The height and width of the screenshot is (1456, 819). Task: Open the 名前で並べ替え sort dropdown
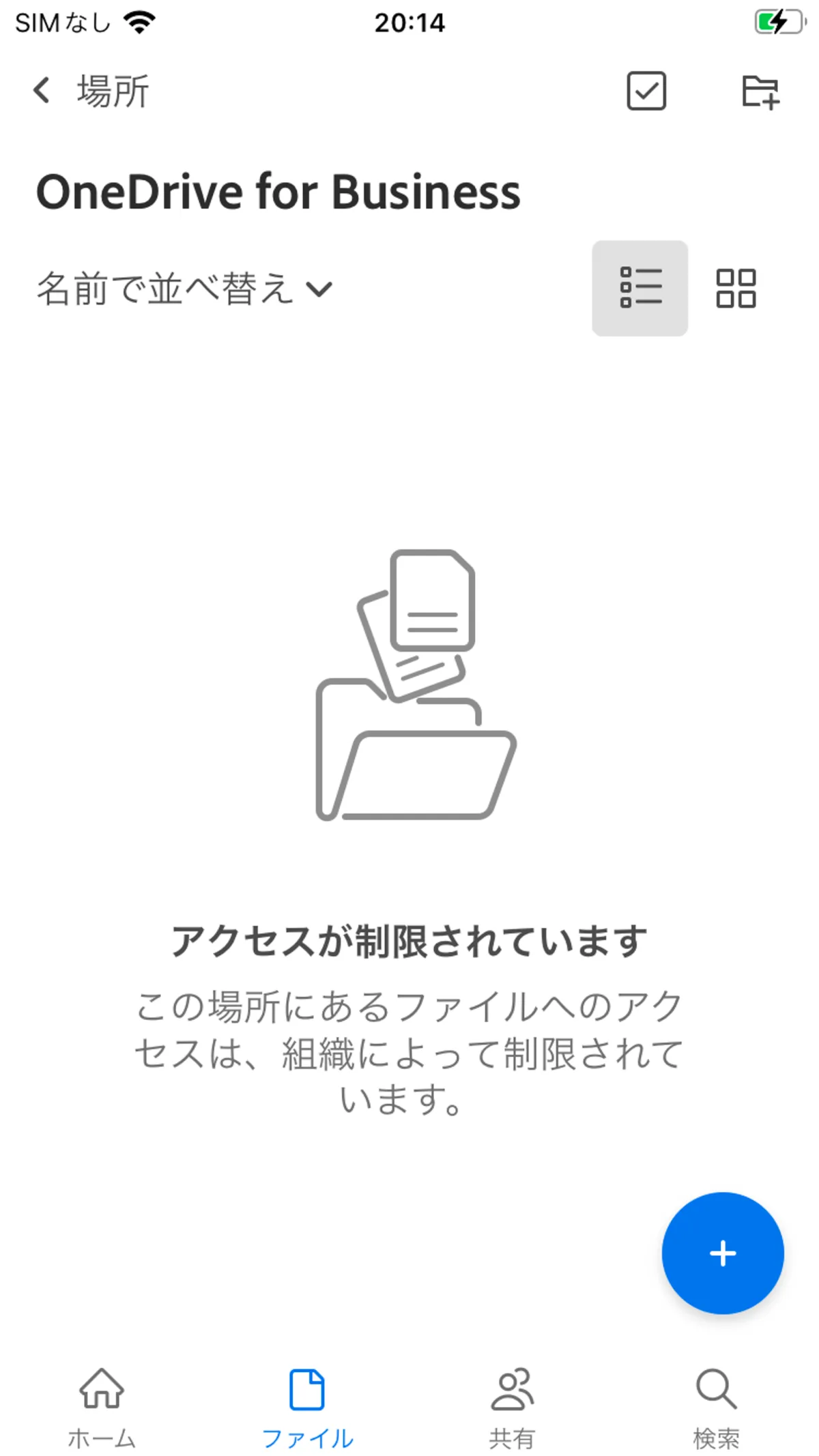[x=184, y=289]
